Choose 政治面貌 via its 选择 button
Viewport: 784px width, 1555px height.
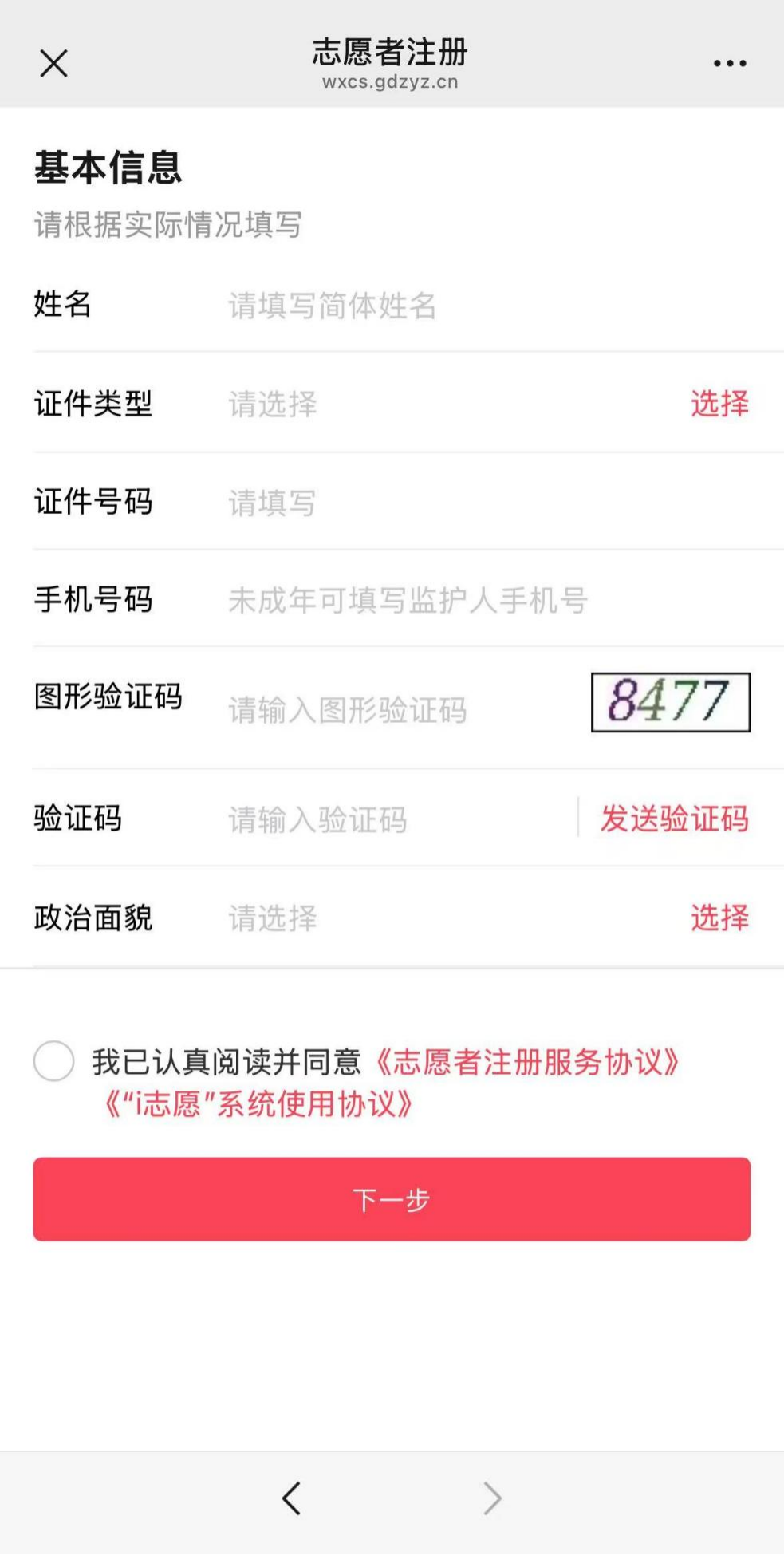coord(719,918)
